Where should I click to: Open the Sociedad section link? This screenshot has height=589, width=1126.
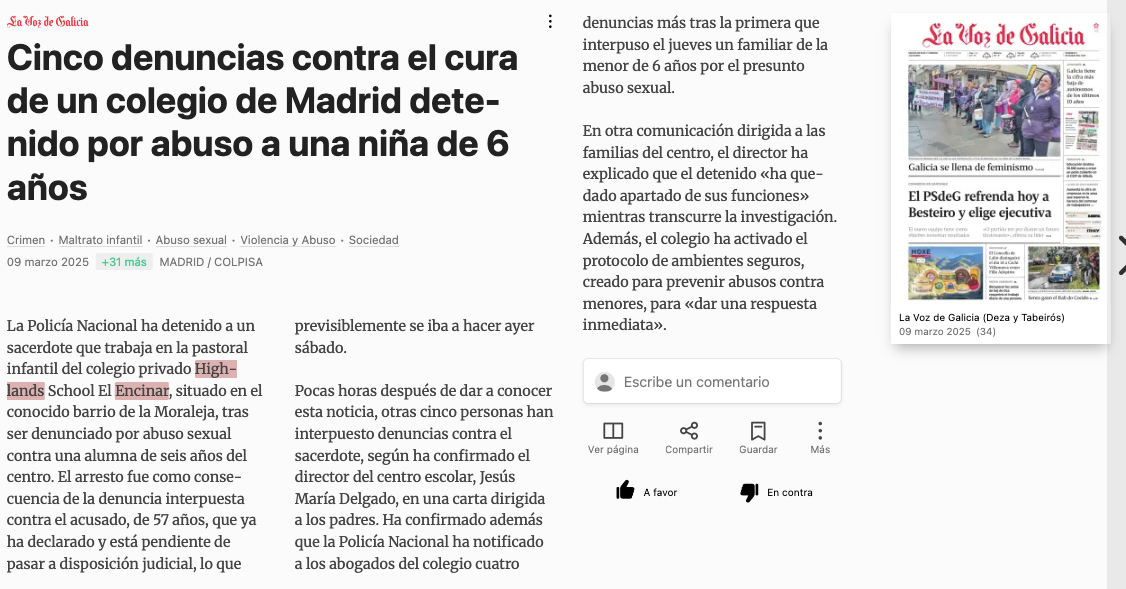(x=373, y=240)
